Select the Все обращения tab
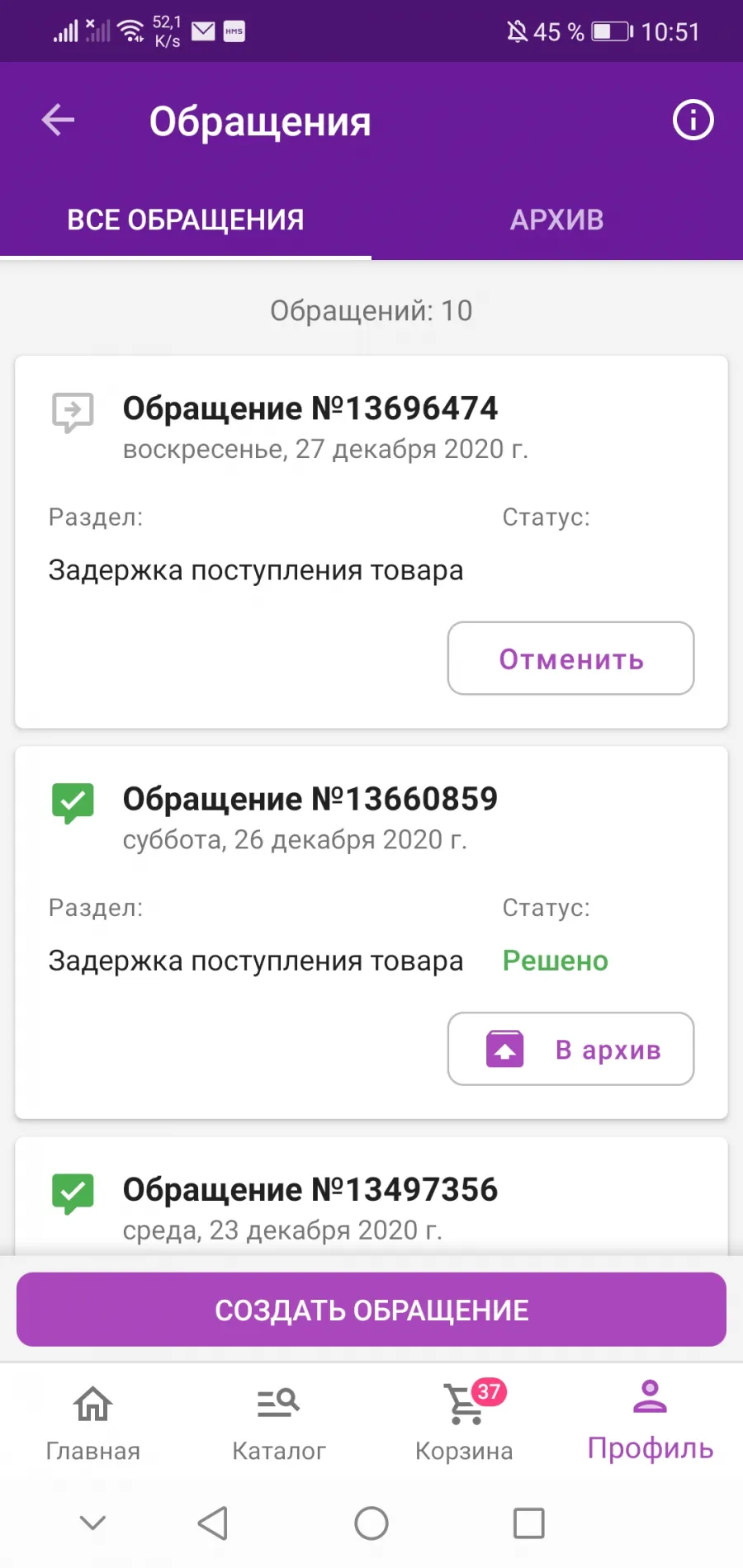Image resolution: width=743 pixels, height=1568 pixels. tap(186, 220)
